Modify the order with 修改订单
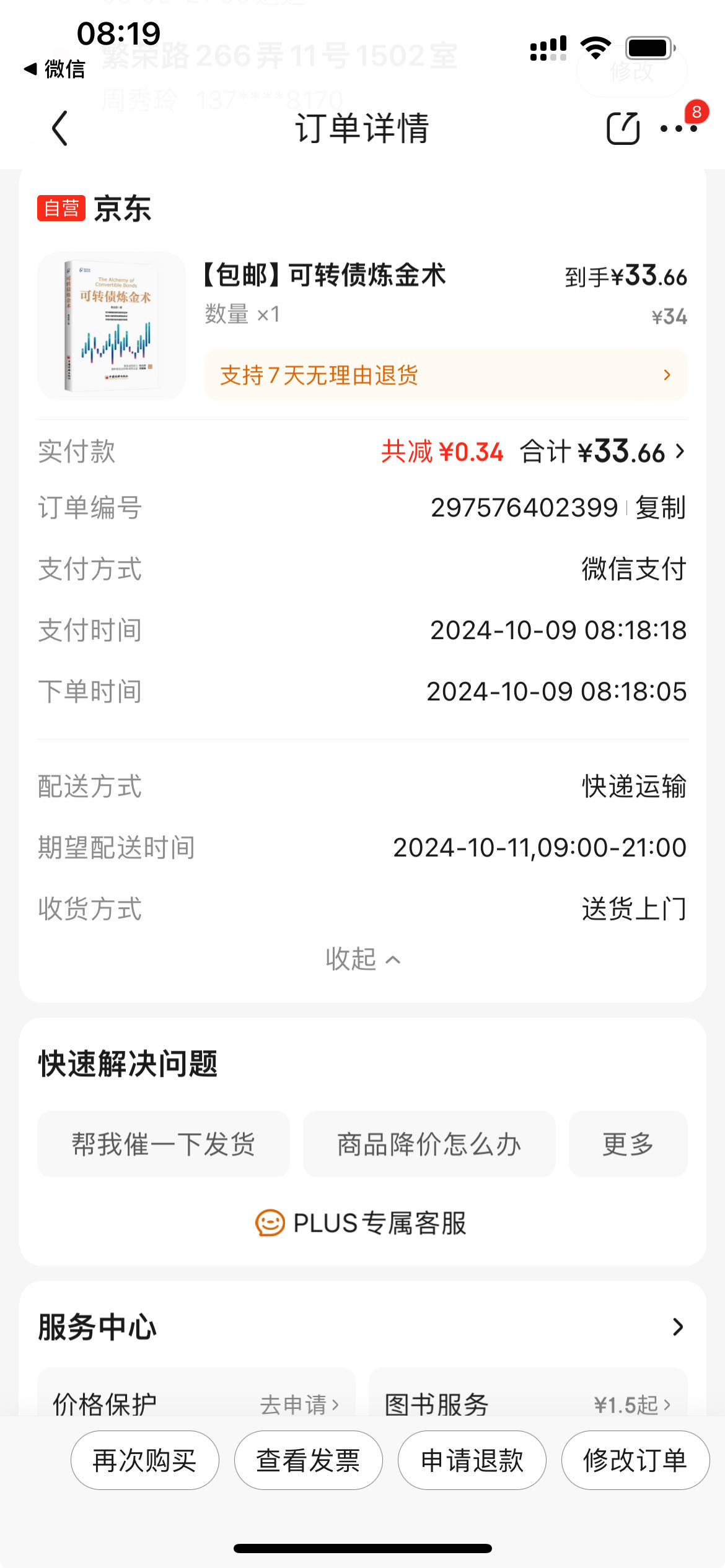 pyautogui.click(x=635, y=1460)
